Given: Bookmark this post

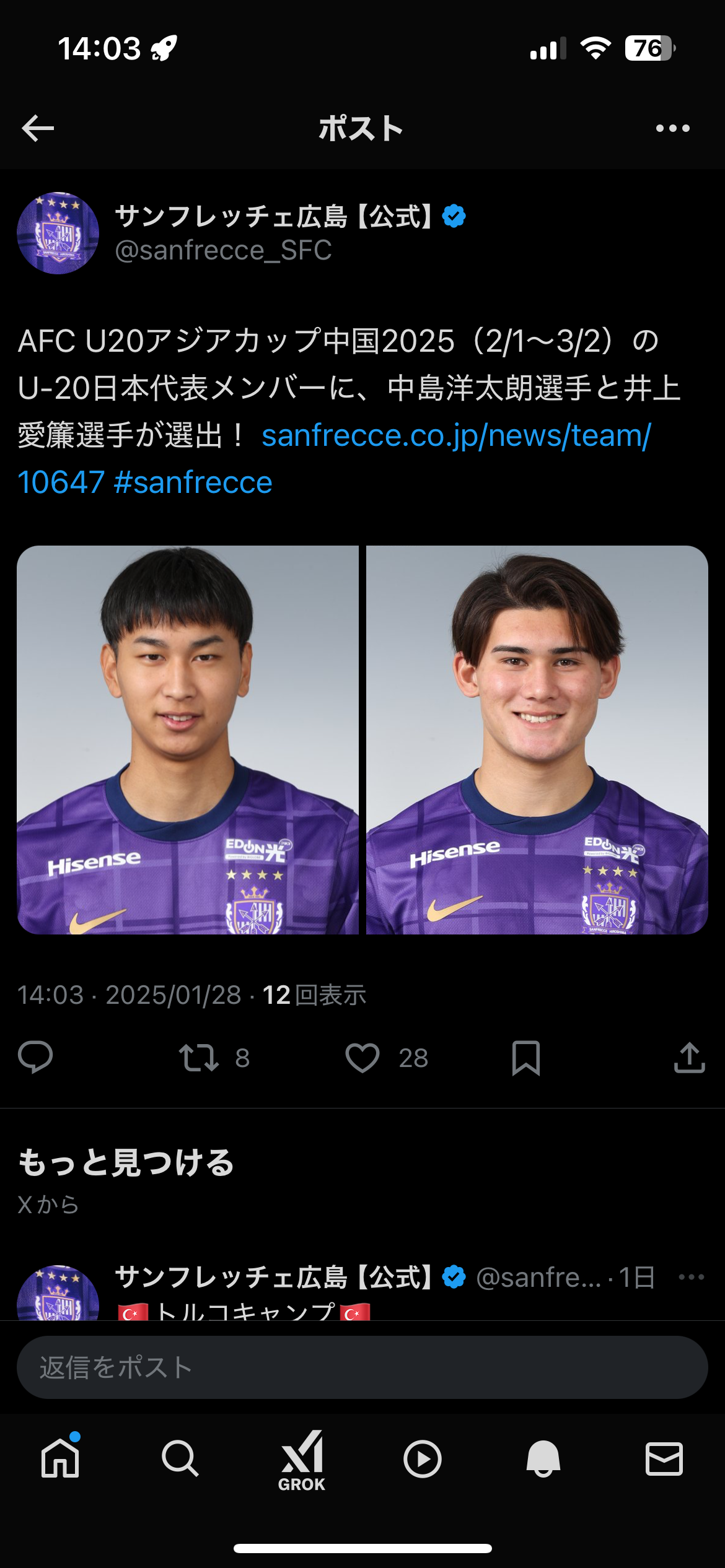Looking at the screenshot, I should (526, 1057).
